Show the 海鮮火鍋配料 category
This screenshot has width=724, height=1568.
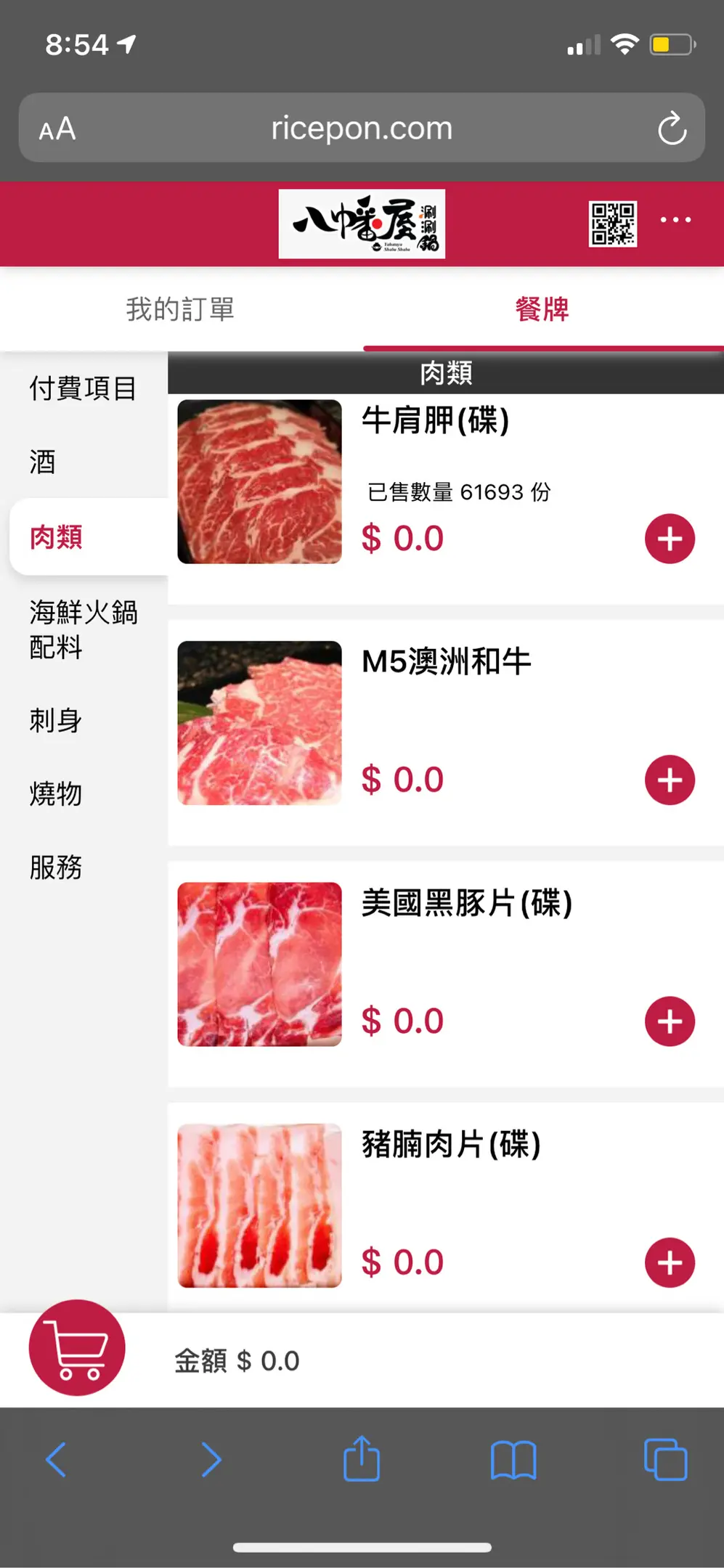83,629
